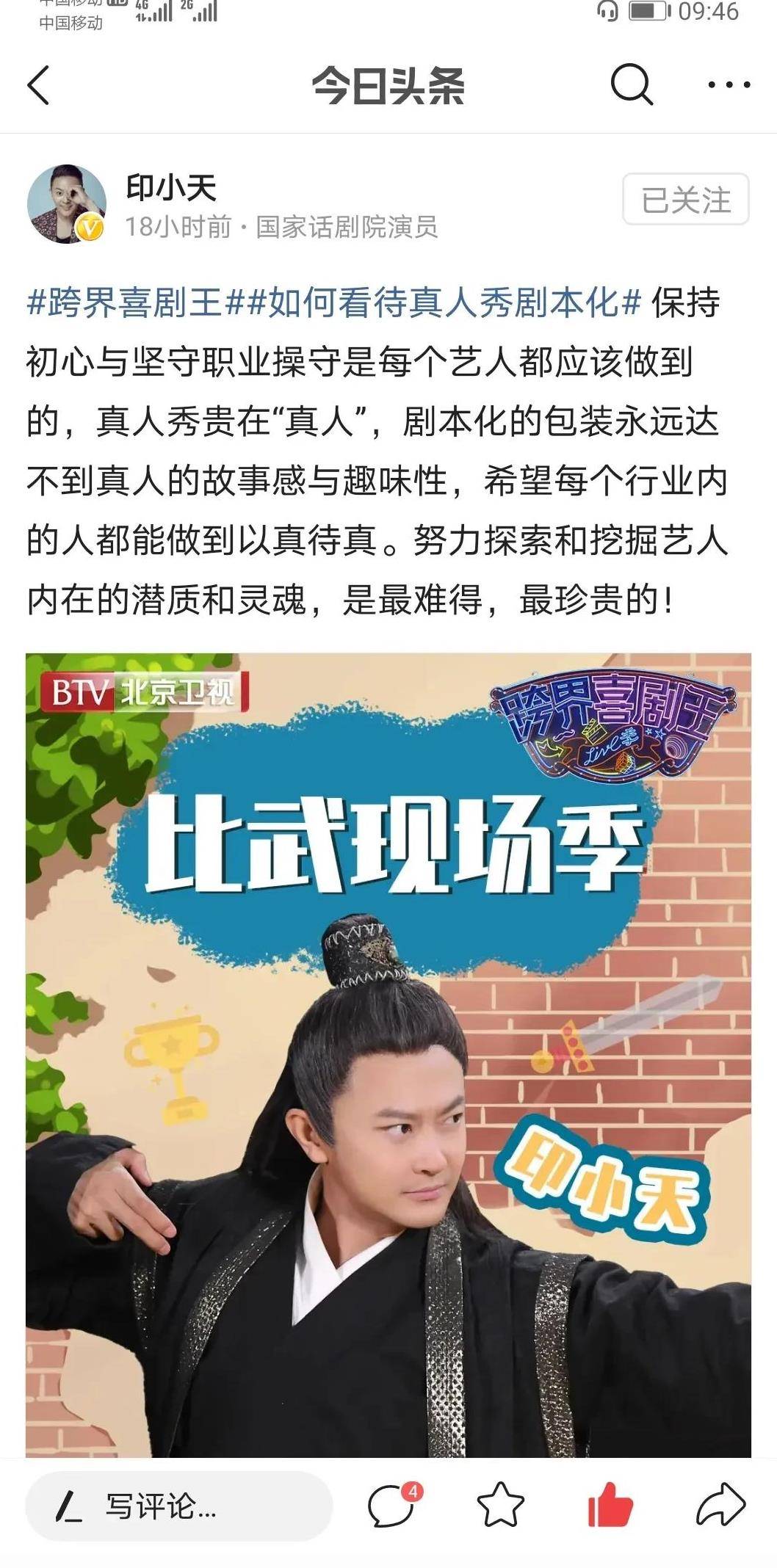Toggle the red thumbs-up like

click(610, 1506)
